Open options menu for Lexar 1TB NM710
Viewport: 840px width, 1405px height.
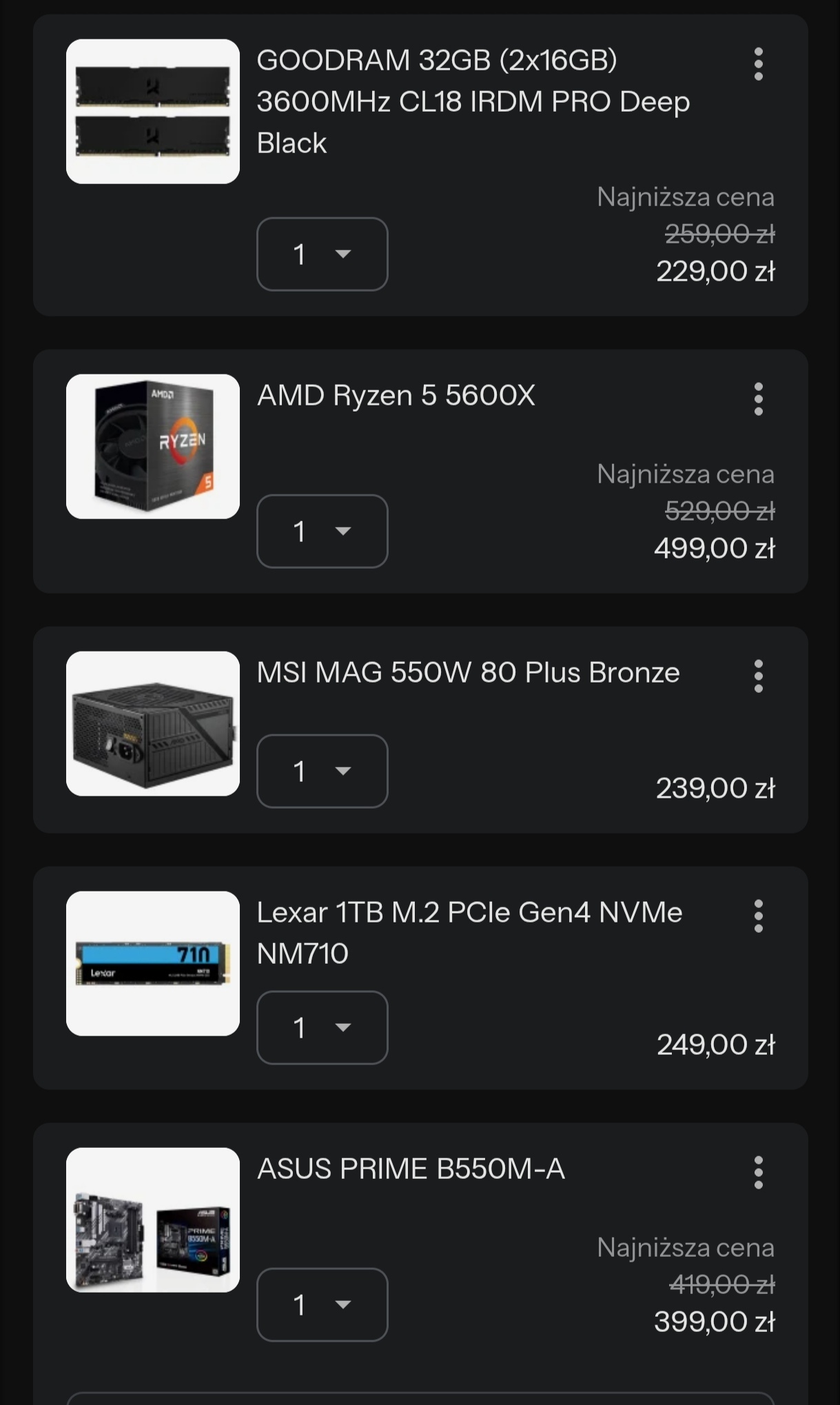pyautogui.click(x=758, y=916)
